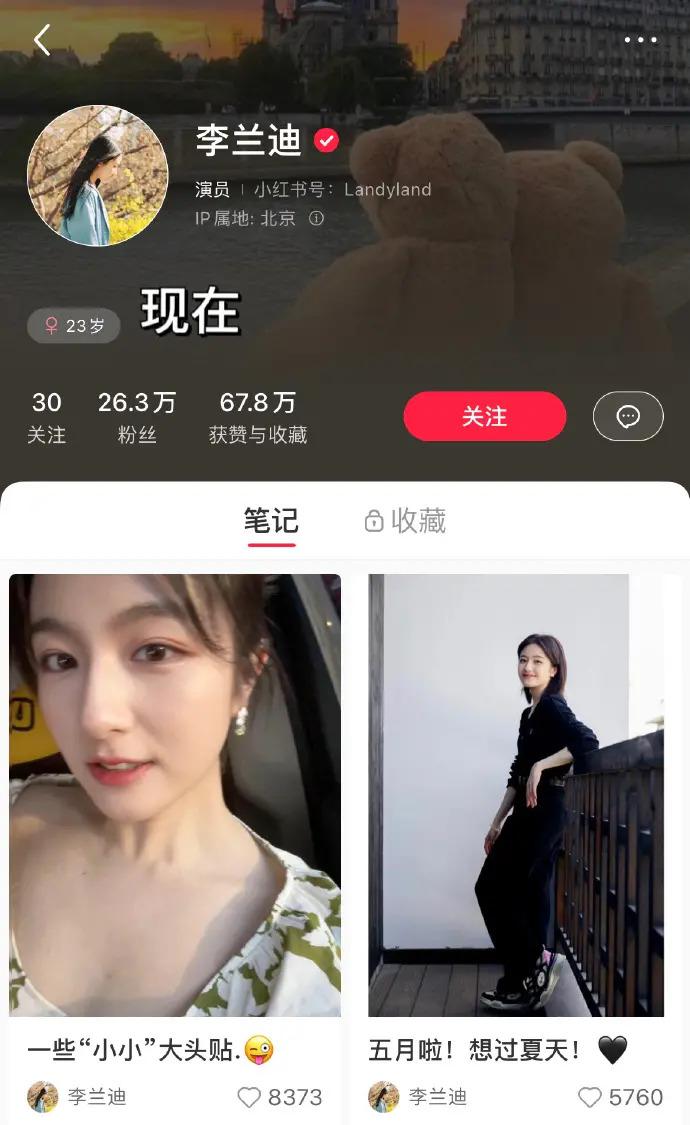View the 30 关注 following list
The image size is (690, 1125).
pos(46,417)
